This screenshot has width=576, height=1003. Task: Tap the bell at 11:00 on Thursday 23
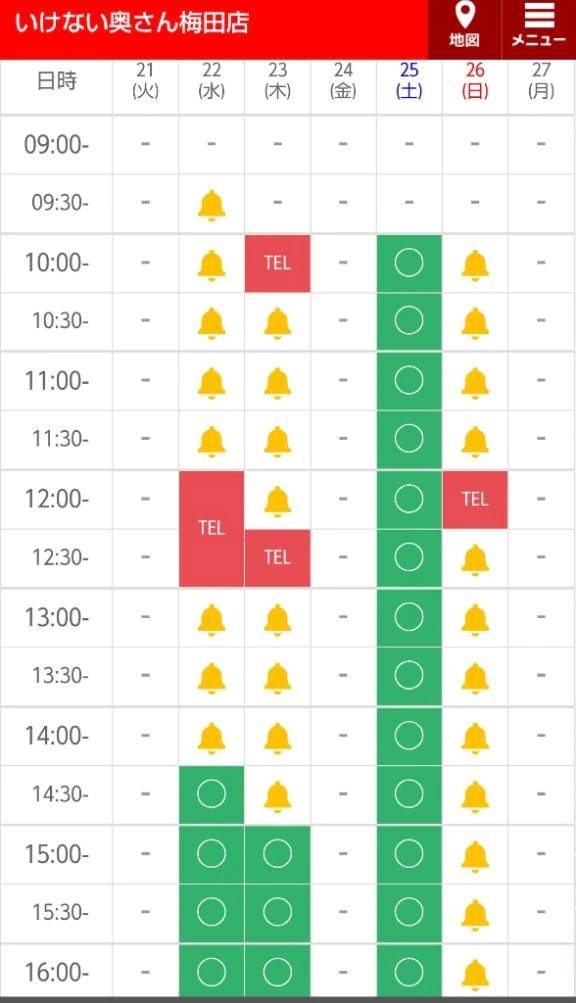(277, 383)
